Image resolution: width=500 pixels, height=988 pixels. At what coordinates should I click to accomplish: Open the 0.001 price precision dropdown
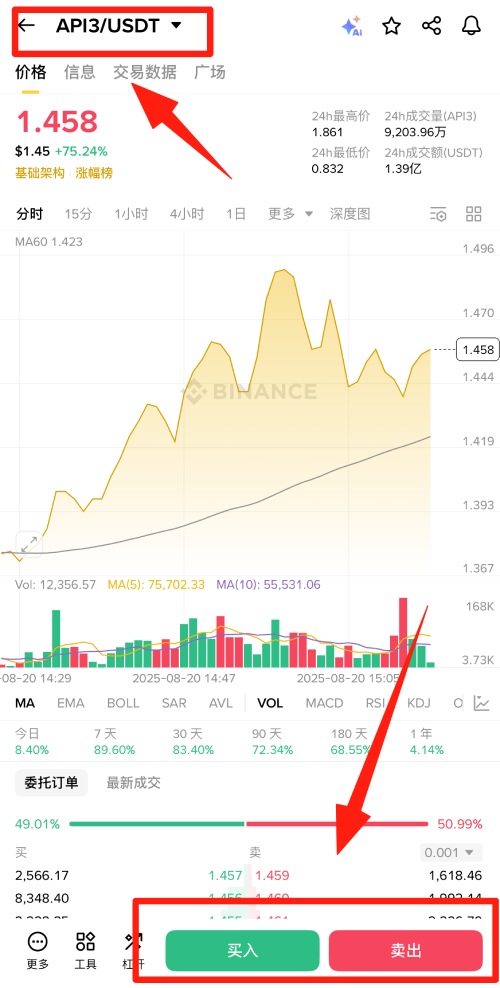(x=451, y=853)
